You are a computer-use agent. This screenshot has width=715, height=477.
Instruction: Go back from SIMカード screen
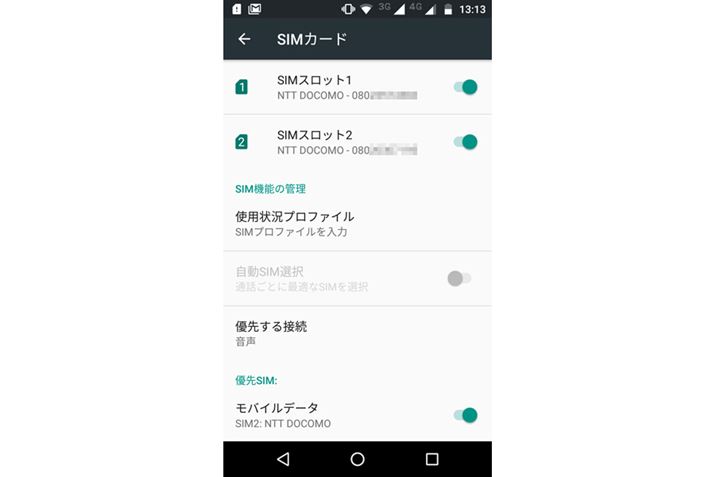pos(245,39)
